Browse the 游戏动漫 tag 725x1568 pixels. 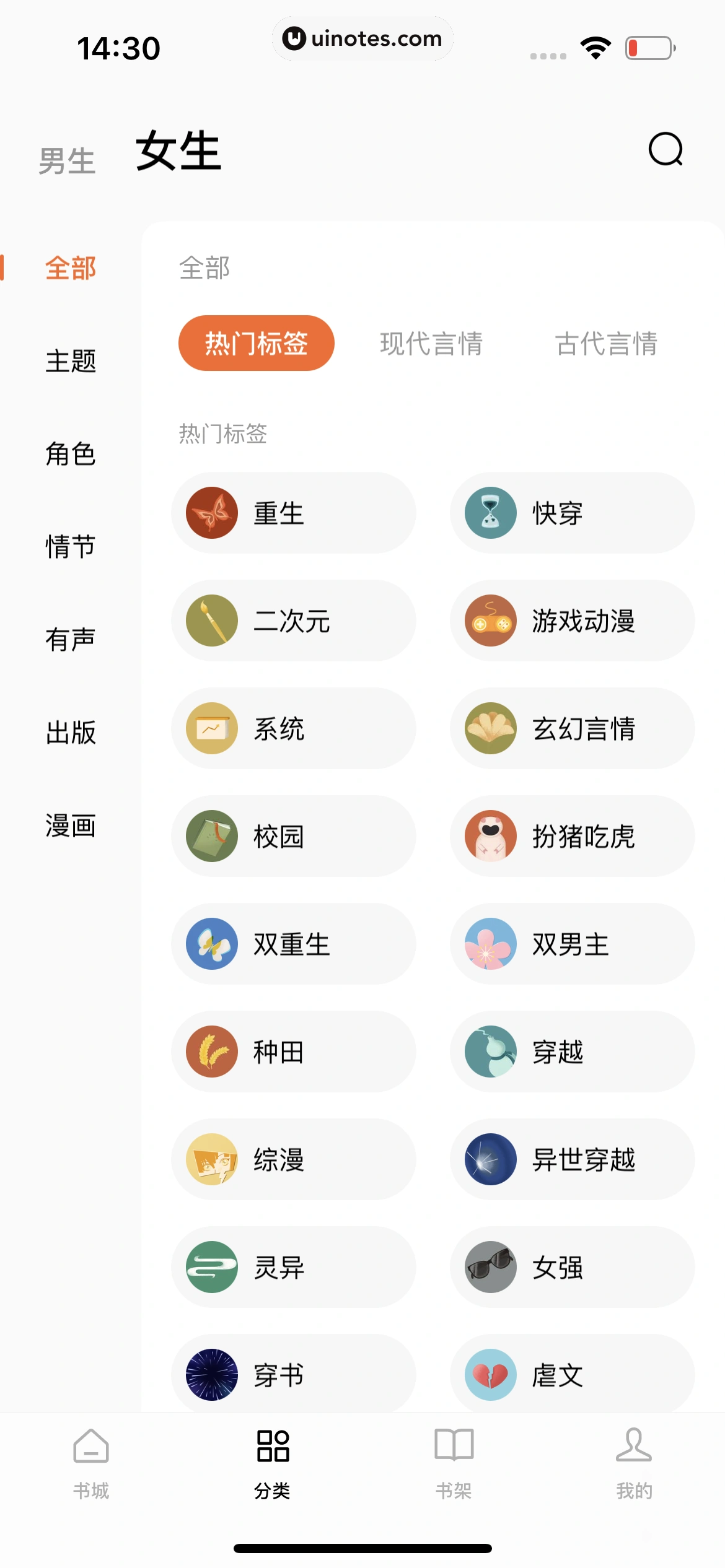[x=572, y=621]
